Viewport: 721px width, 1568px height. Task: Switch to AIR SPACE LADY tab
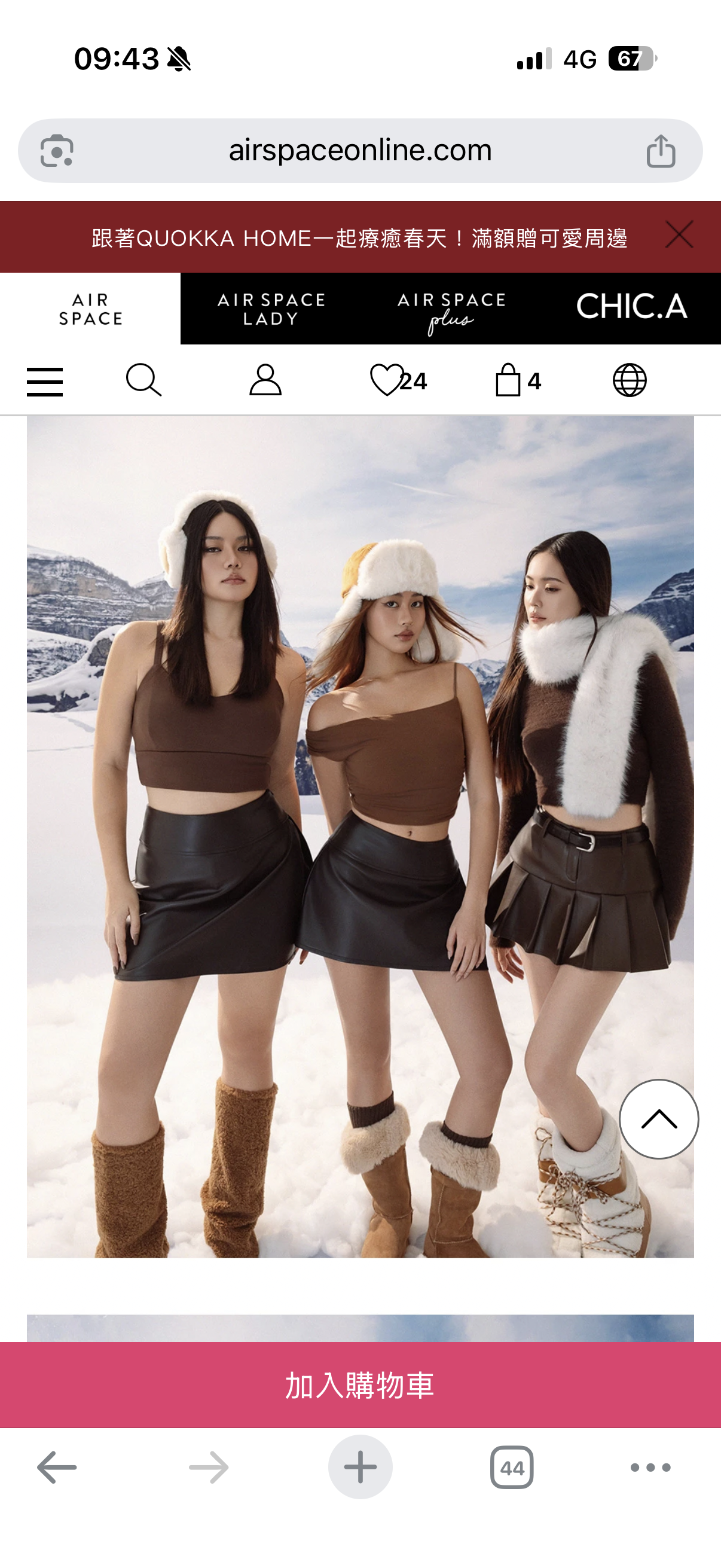(271, 309)
